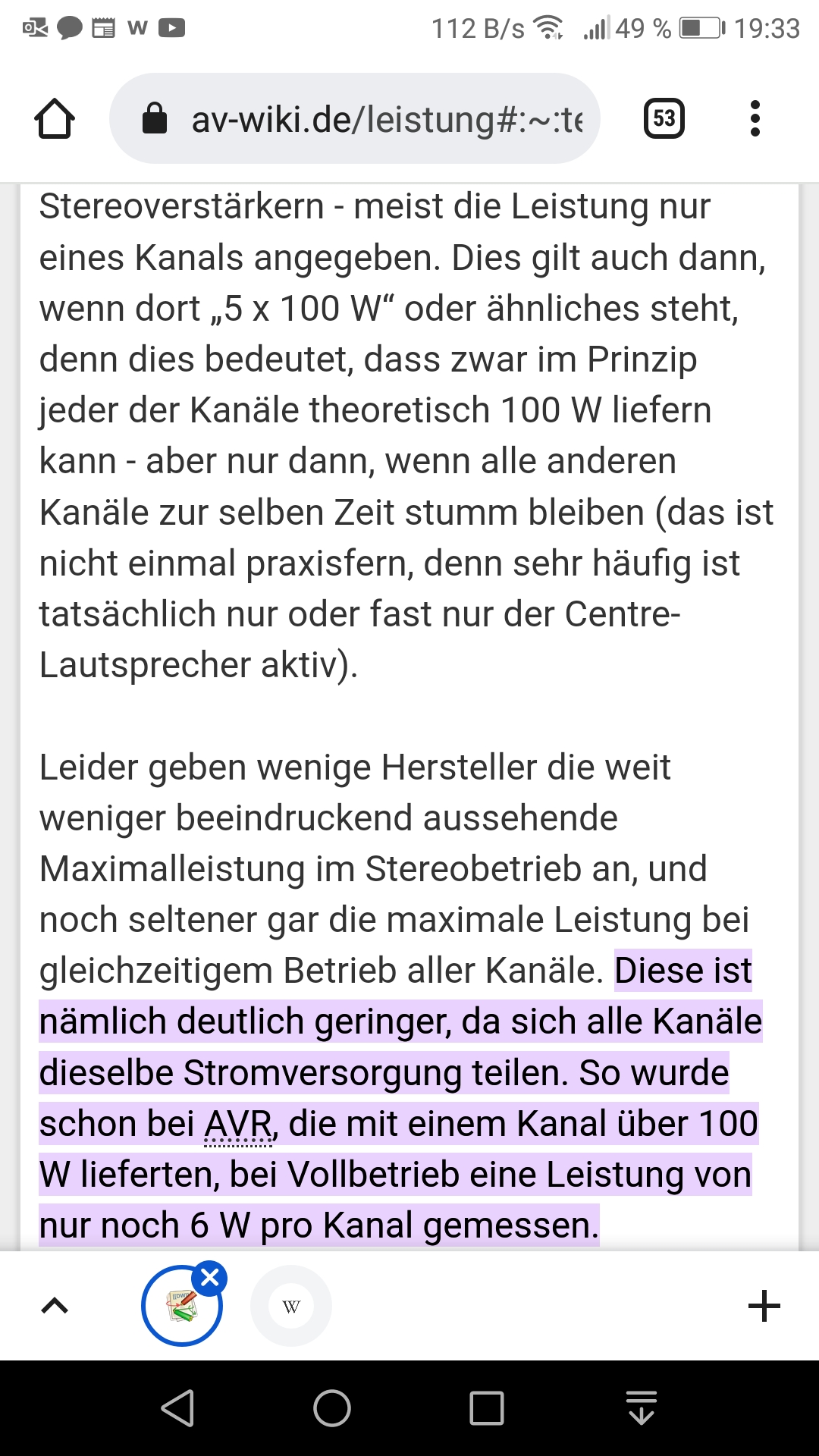This screenshot has width=819, height=1456.
Task: Switch to the Wikipedia W tab thumbnail
Action: pyautogui.click(x=290, y=1306)
